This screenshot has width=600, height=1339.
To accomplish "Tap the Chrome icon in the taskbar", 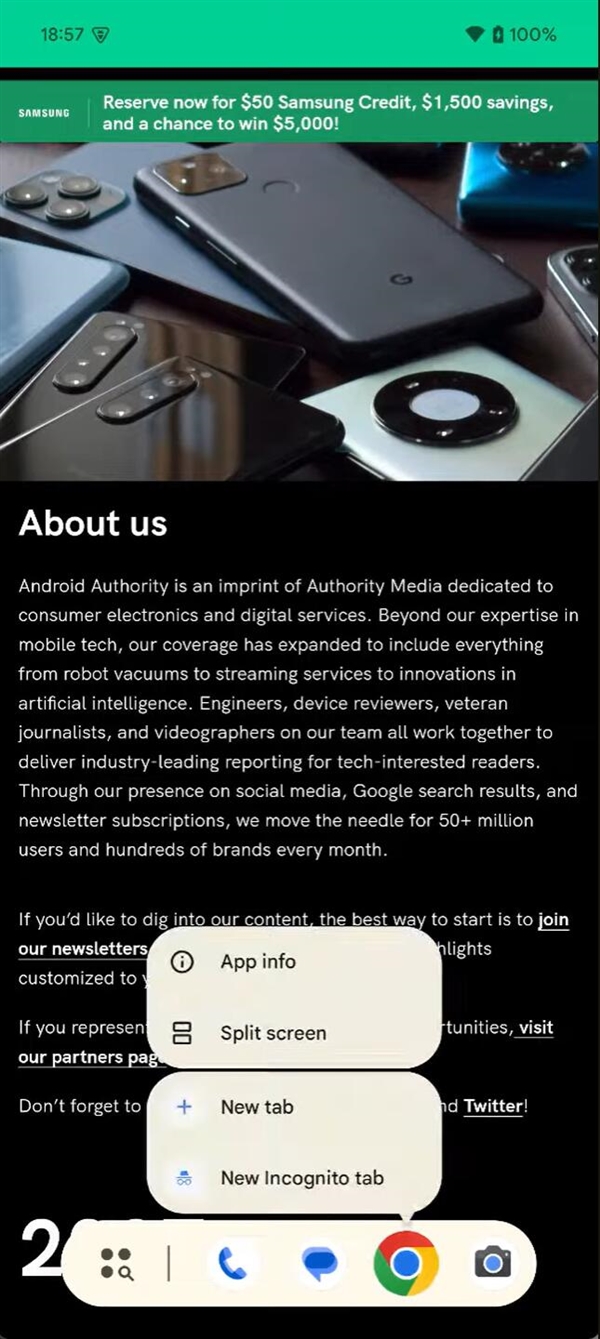I will coord(405,1264).
